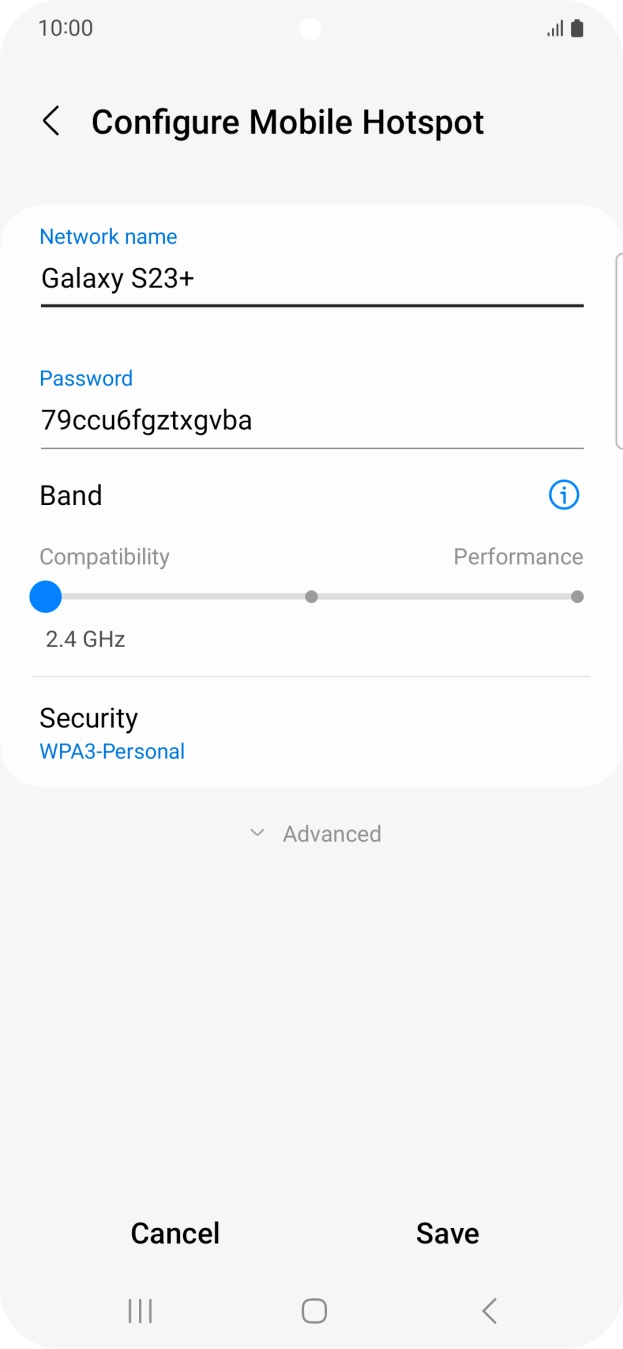The height and width of the screenshot is (1349, 623).
Task: Expand the Advanced options
Action: point(315,834)
